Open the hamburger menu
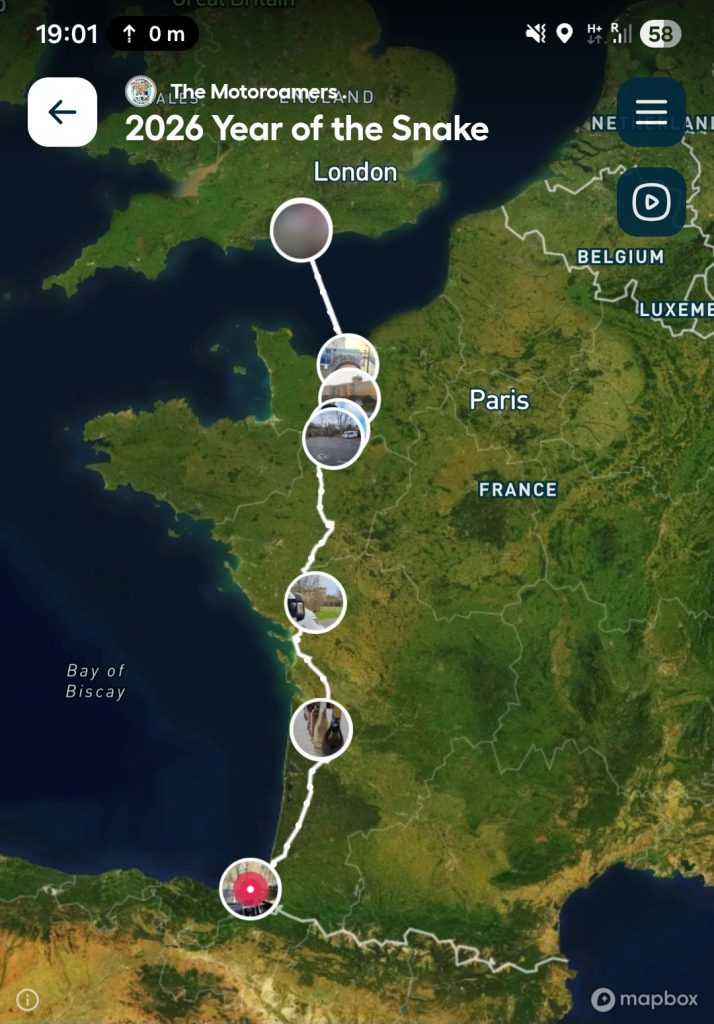 click(x=651, y=112)
